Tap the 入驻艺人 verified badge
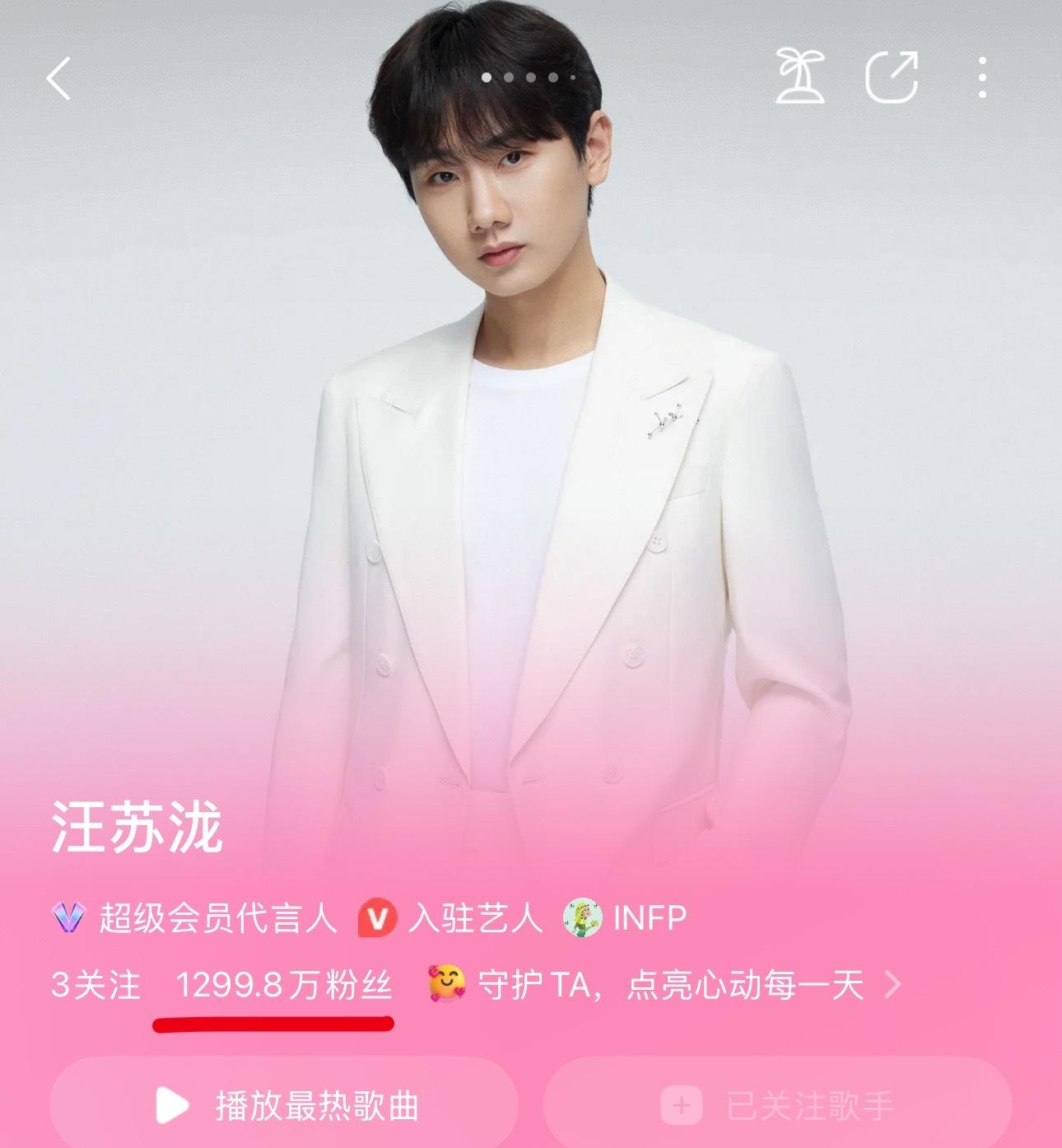The height and width of the screenshot is (1148, 1062). 450,917
